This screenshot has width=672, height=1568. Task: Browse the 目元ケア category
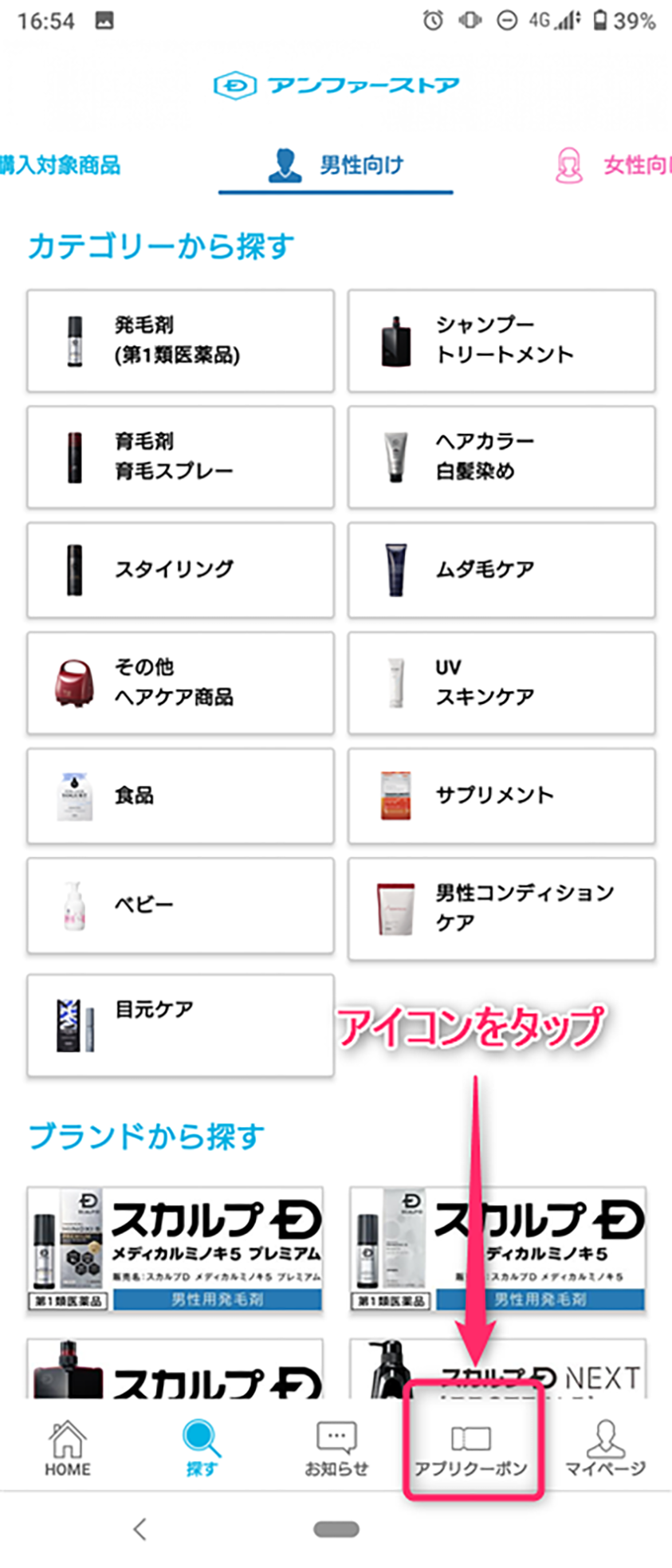click(180, 1025)
